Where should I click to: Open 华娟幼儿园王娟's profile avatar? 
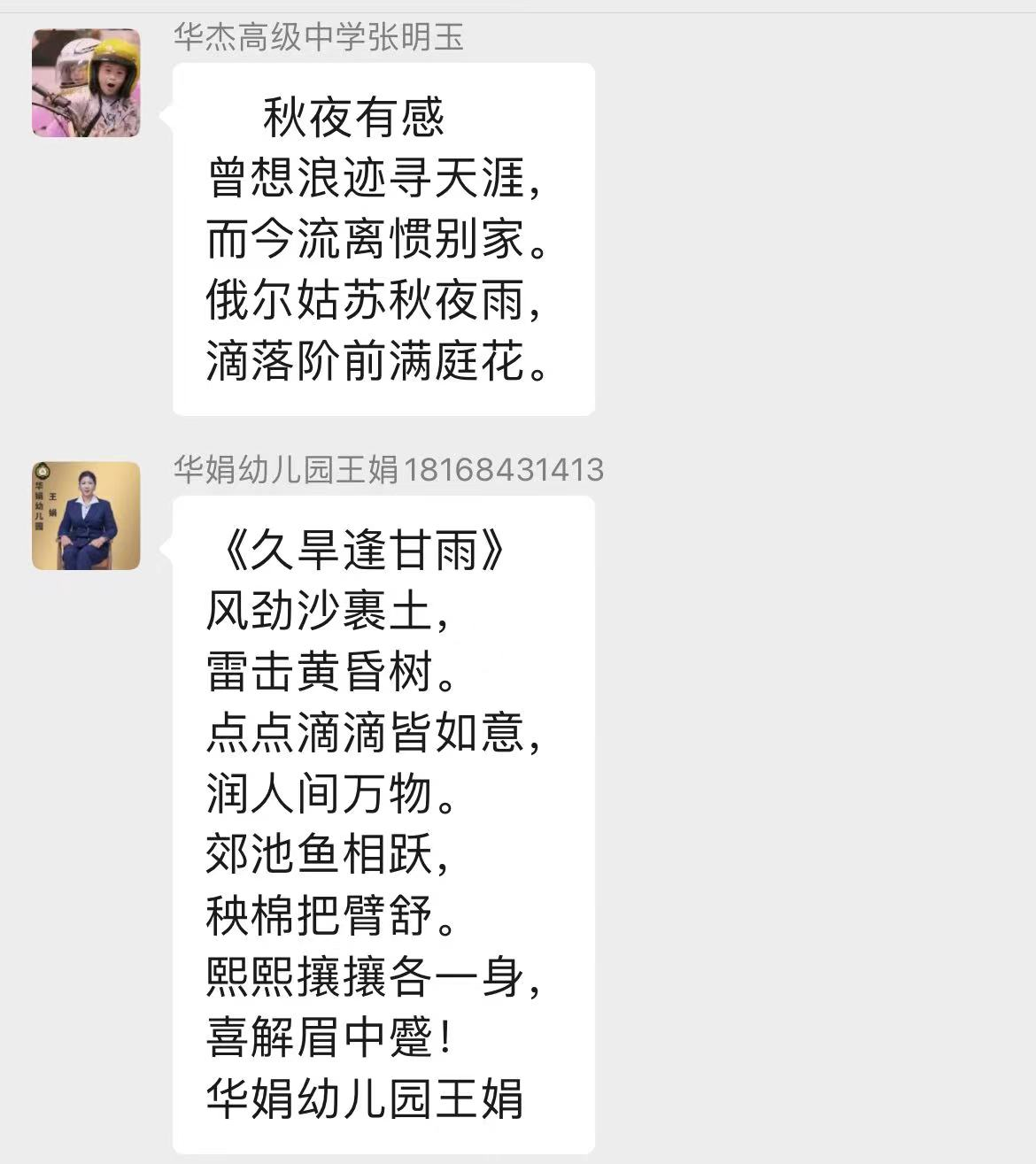tap(86, 515)
